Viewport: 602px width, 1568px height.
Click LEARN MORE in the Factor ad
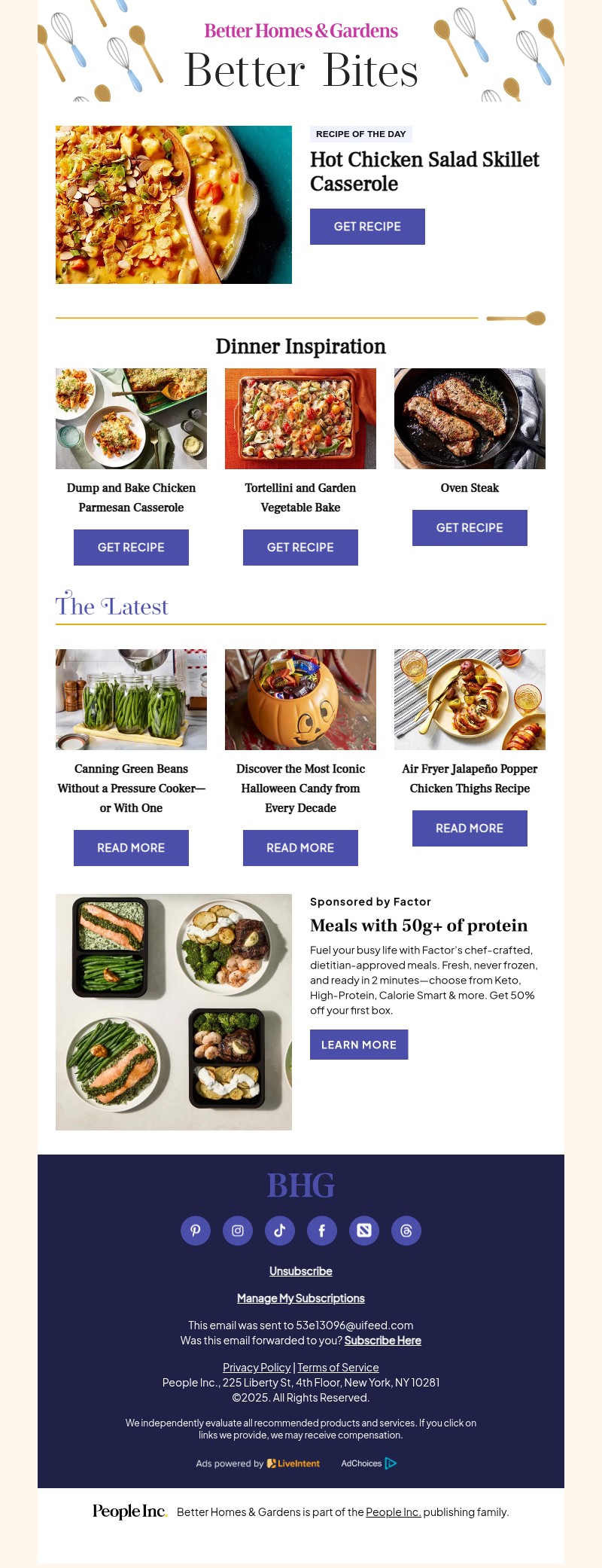tap(359, 1045)
